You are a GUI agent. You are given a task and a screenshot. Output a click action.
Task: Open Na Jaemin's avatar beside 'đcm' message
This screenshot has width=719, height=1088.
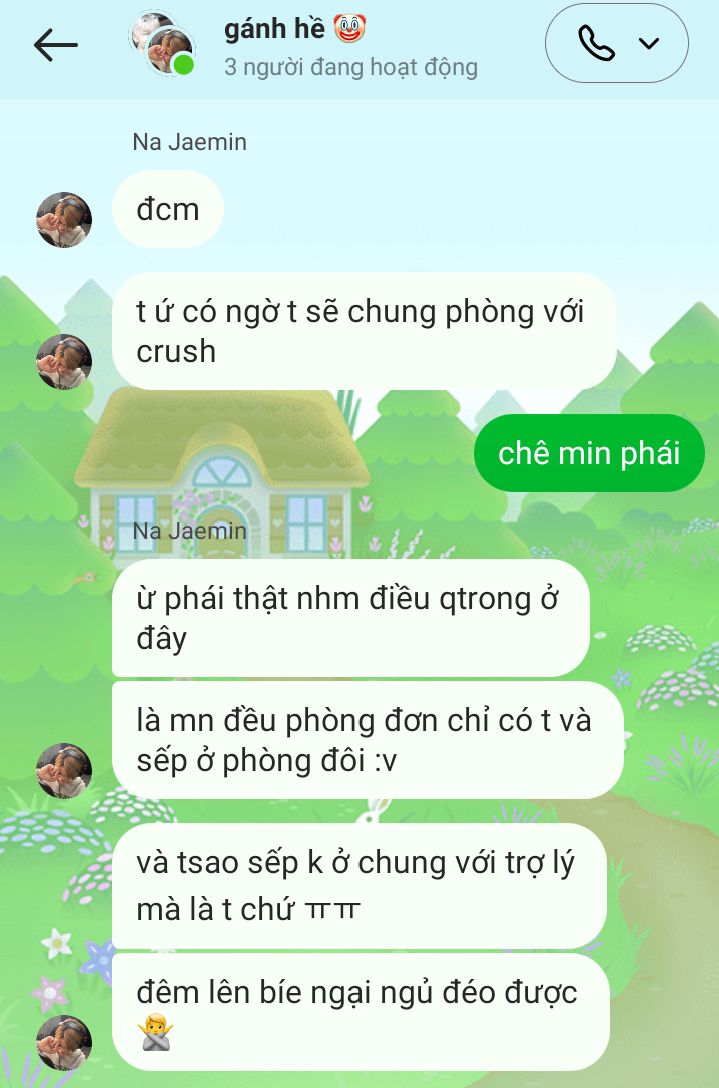point(64,220)
